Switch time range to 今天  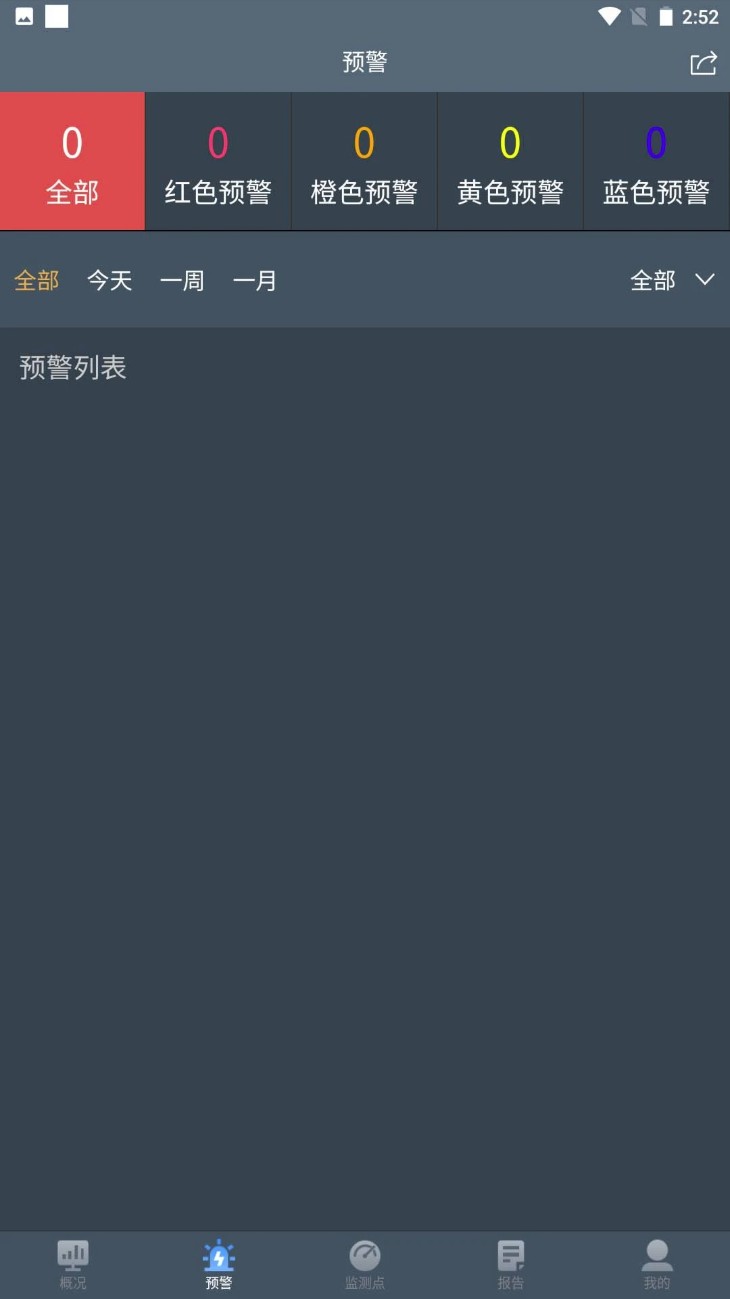[x=109, y=281]
